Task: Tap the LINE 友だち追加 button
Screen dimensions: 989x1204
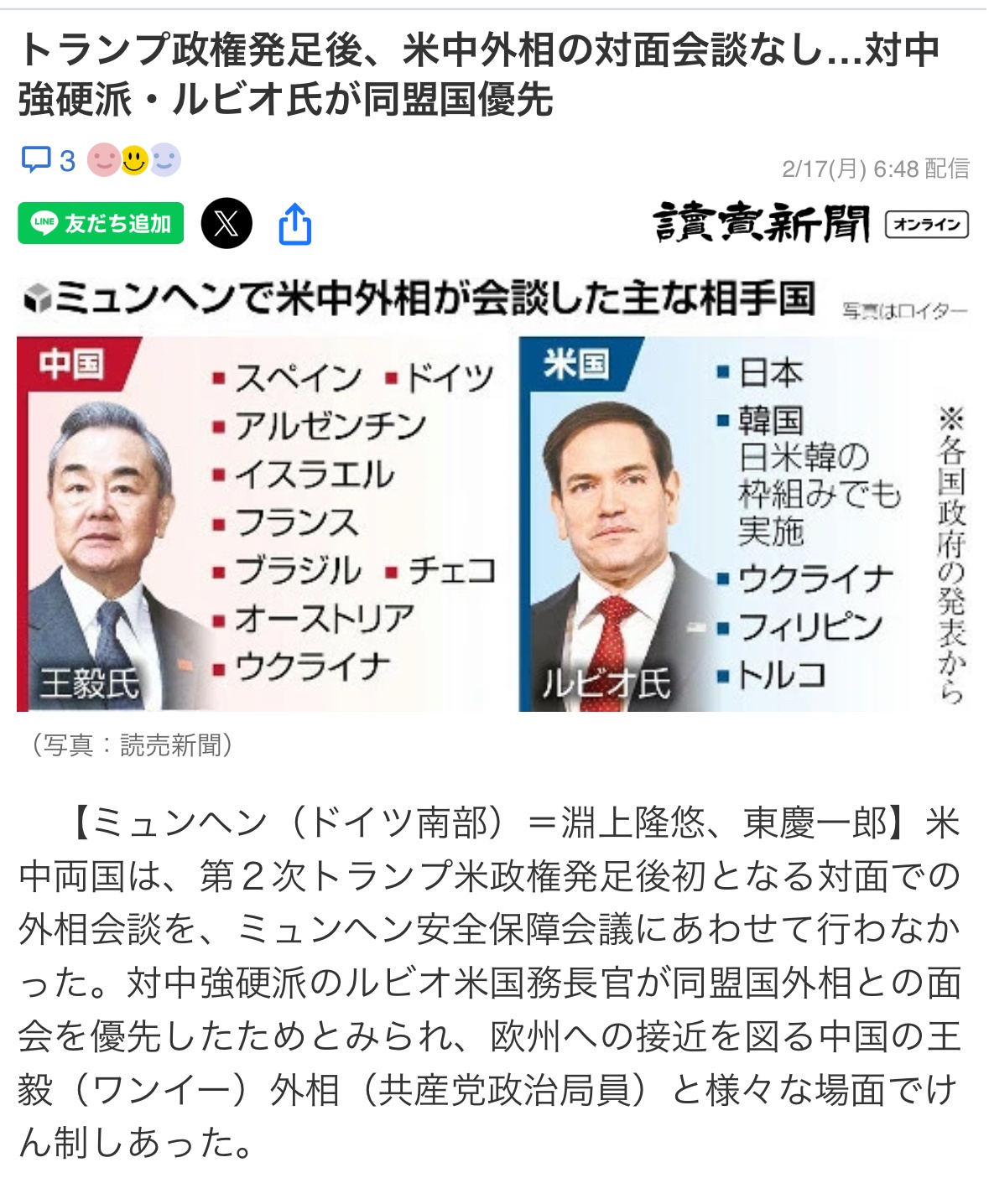Action: (x=101, y=224)
